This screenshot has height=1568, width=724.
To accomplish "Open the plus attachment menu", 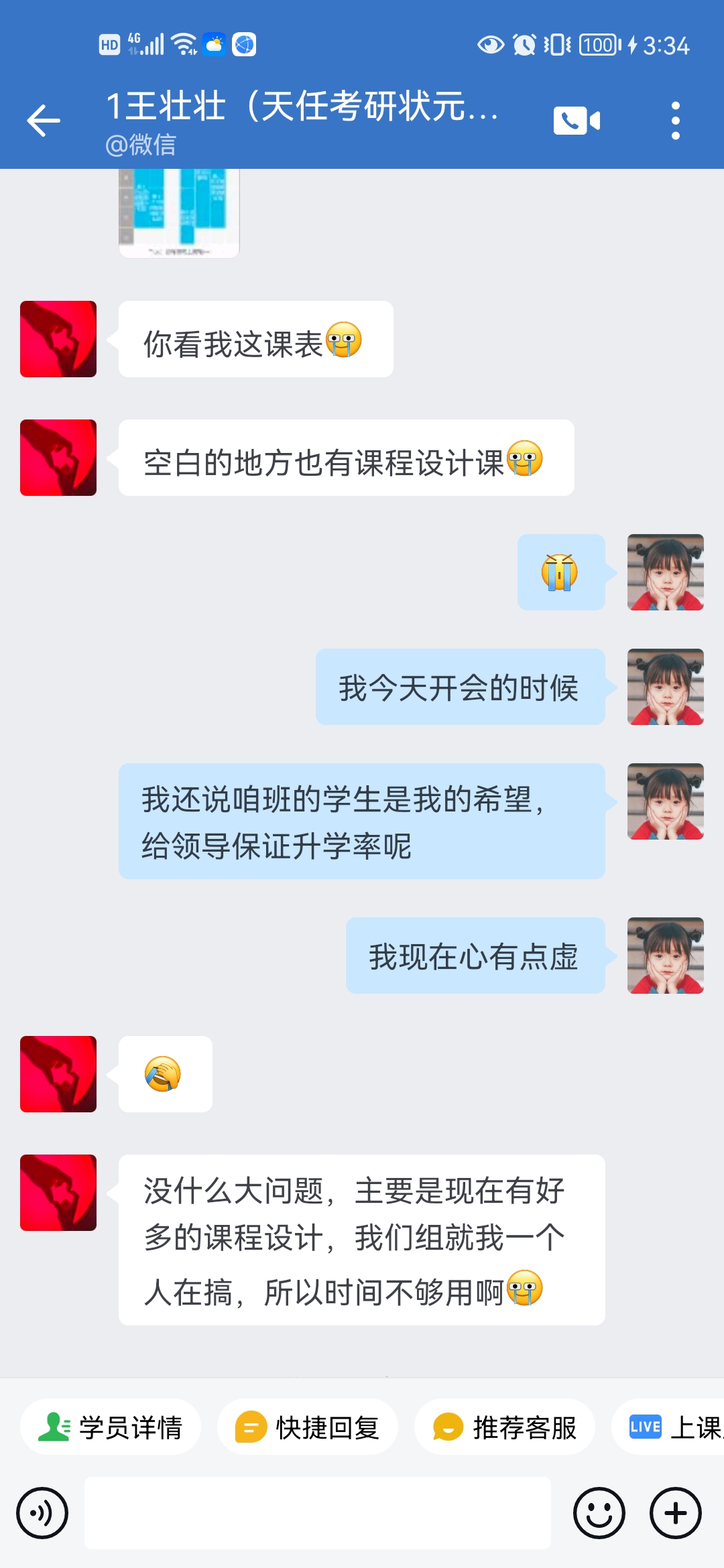I will coord(676,1513).
